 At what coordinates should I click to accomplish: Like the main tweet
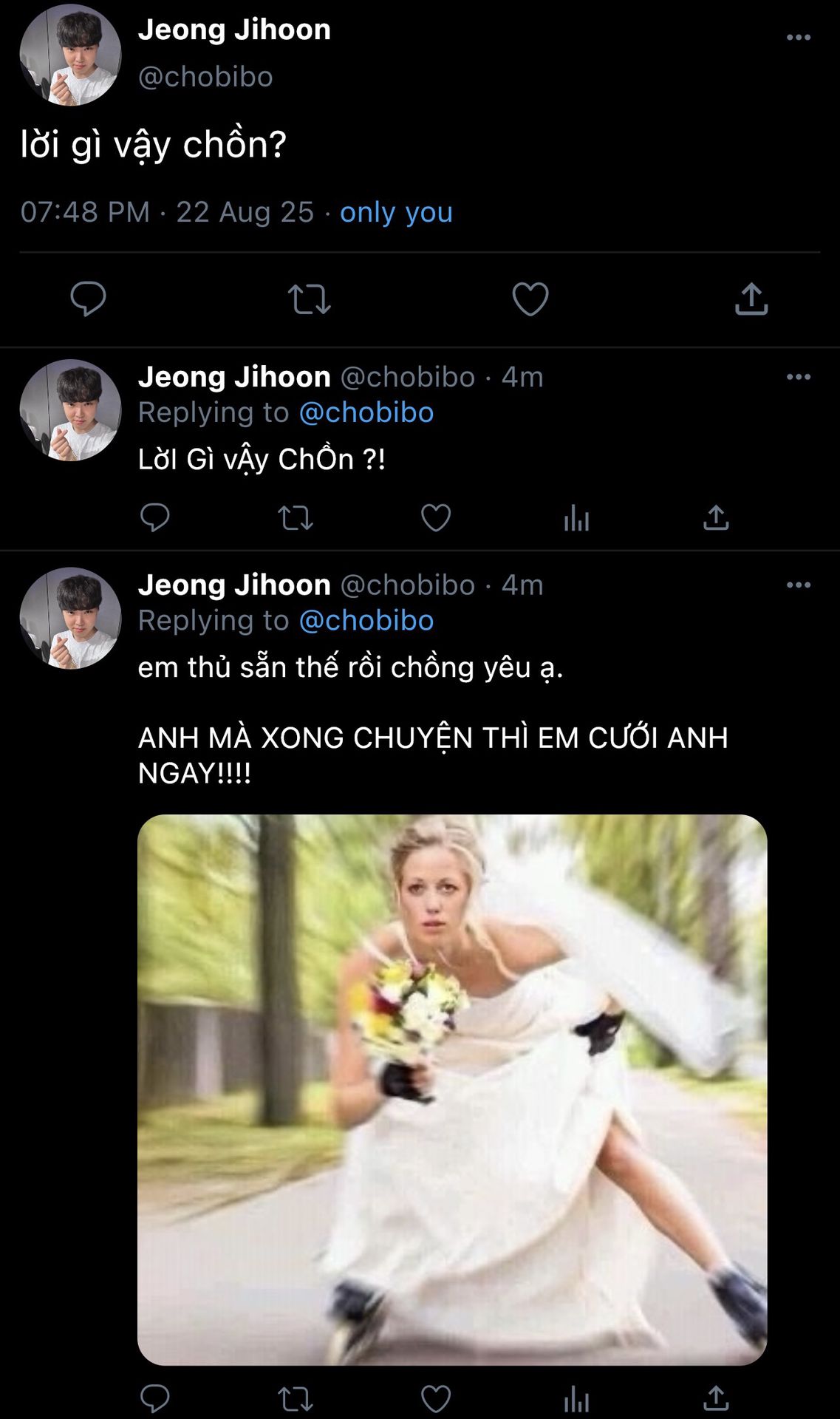[x=530, y=299]
